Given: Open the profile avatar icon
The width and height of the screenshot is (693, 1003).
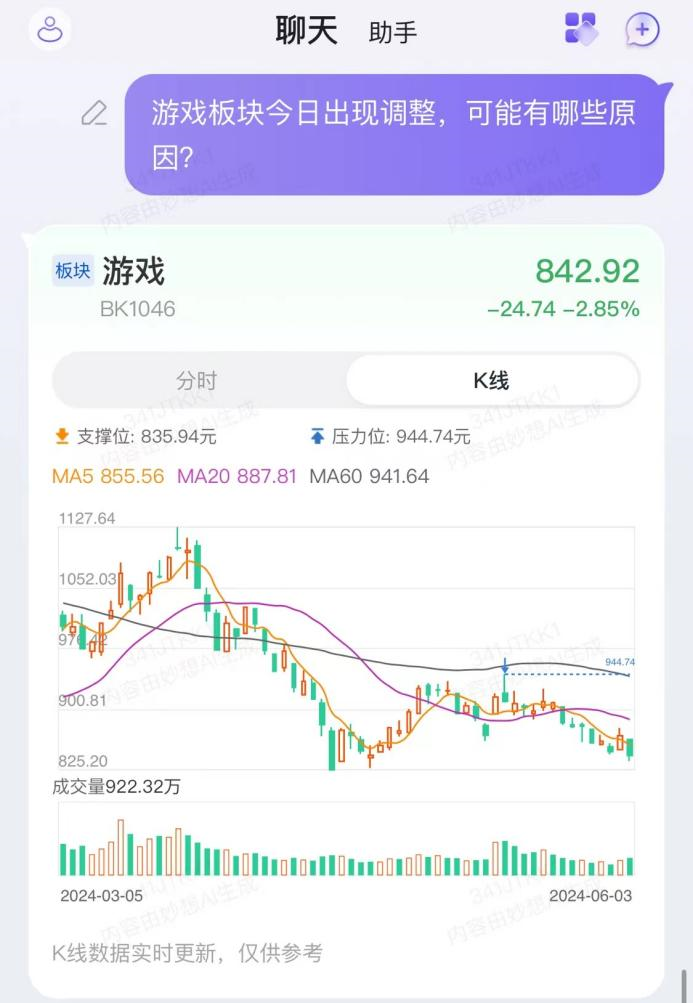Looking at the screenshot, I should (x=49, y=29).
